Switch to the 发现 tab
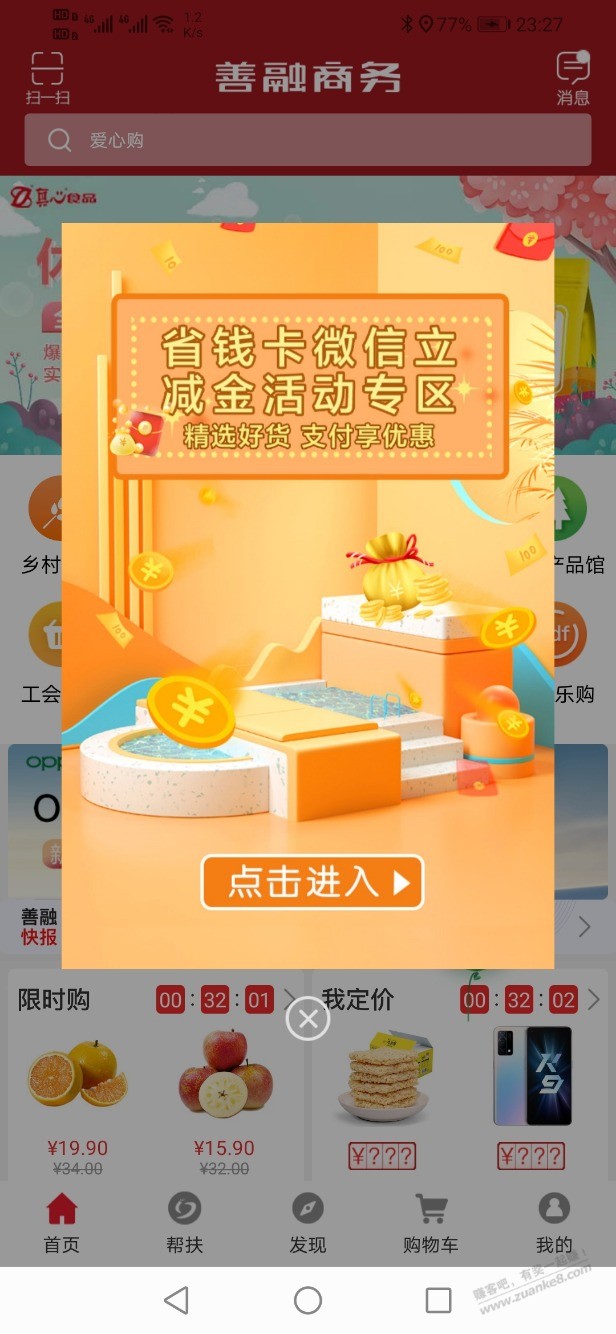The width and height of the screenshot is (616, 1334). pyautogui.click(x=308, y=1223)
